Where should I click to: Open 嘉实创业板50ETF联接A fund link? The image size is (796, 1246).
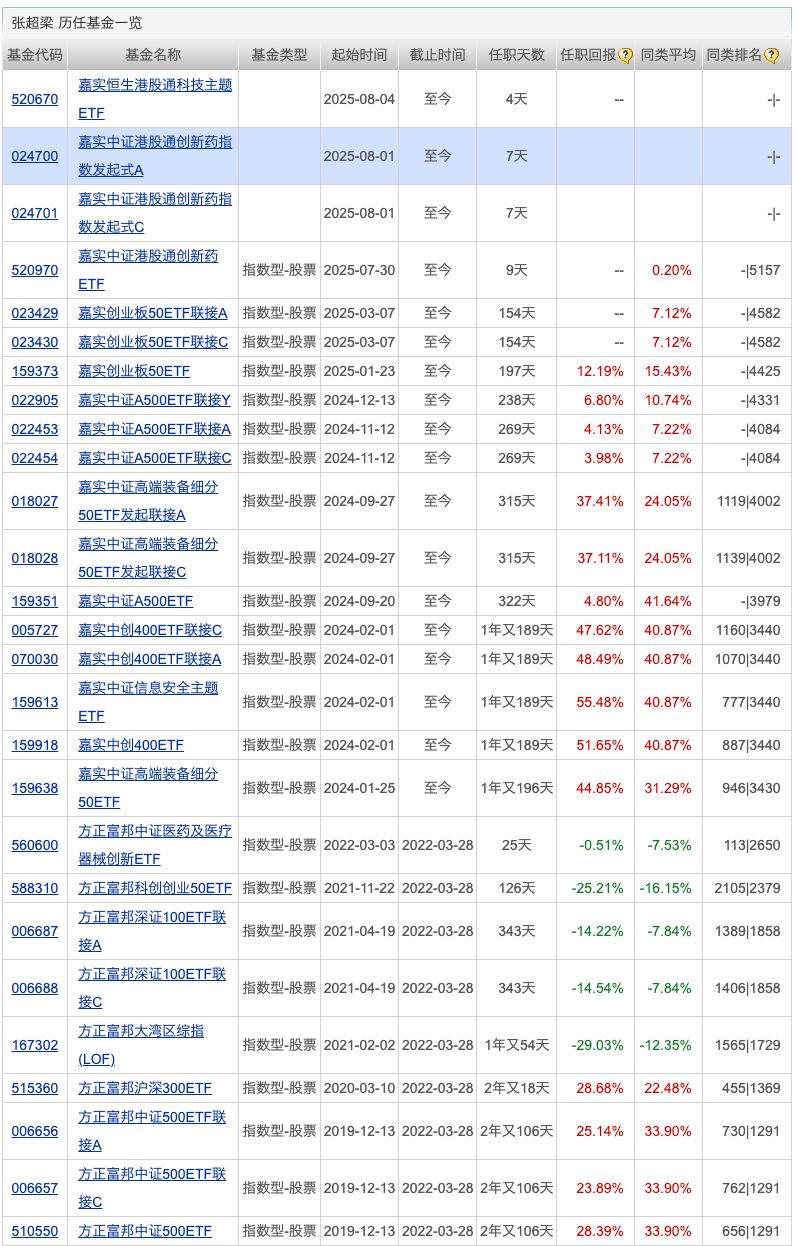click(153, 313)
